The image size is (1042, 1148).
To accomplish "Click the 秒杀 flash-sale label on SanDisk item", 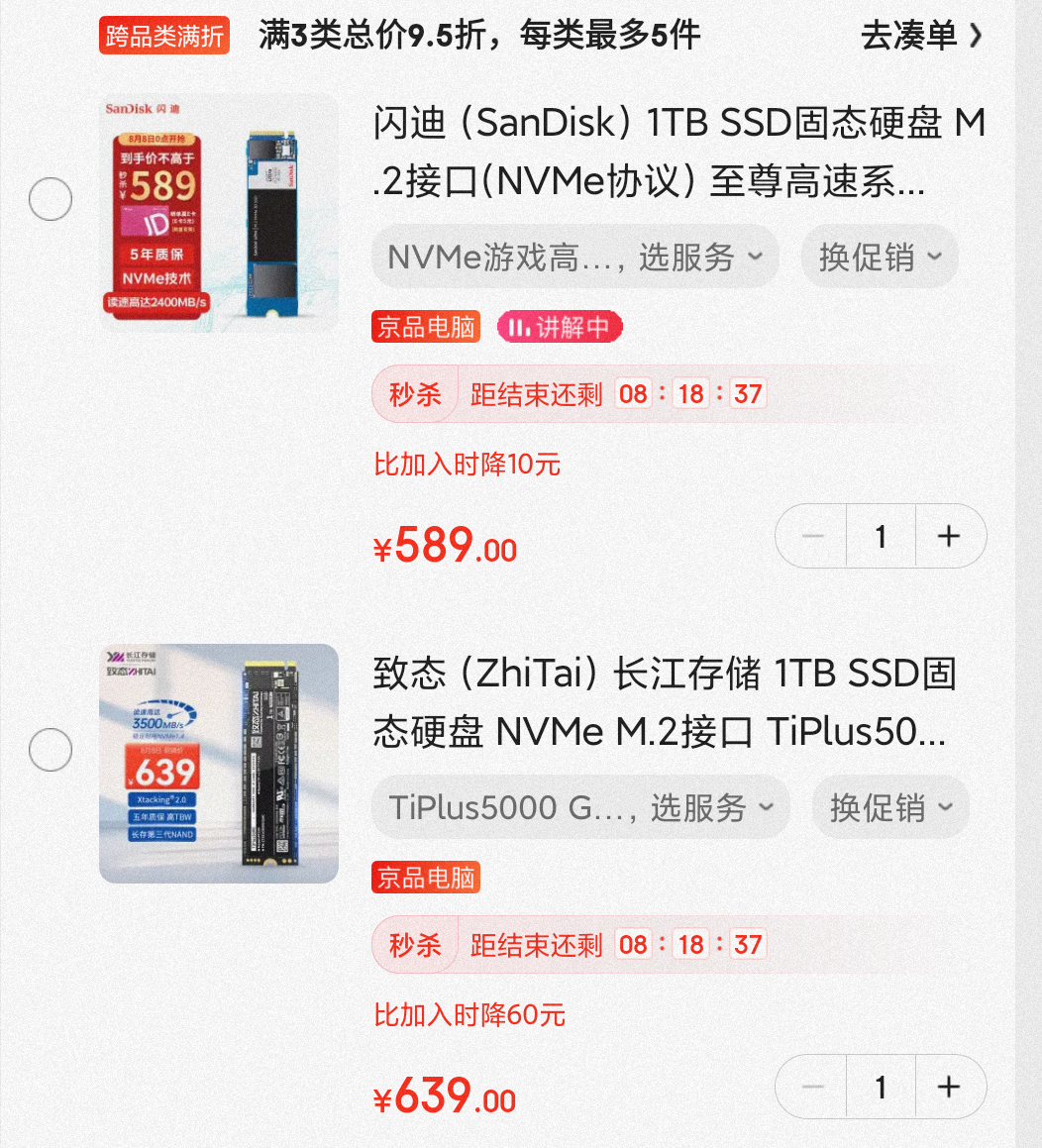I will [x=413, y=393].
